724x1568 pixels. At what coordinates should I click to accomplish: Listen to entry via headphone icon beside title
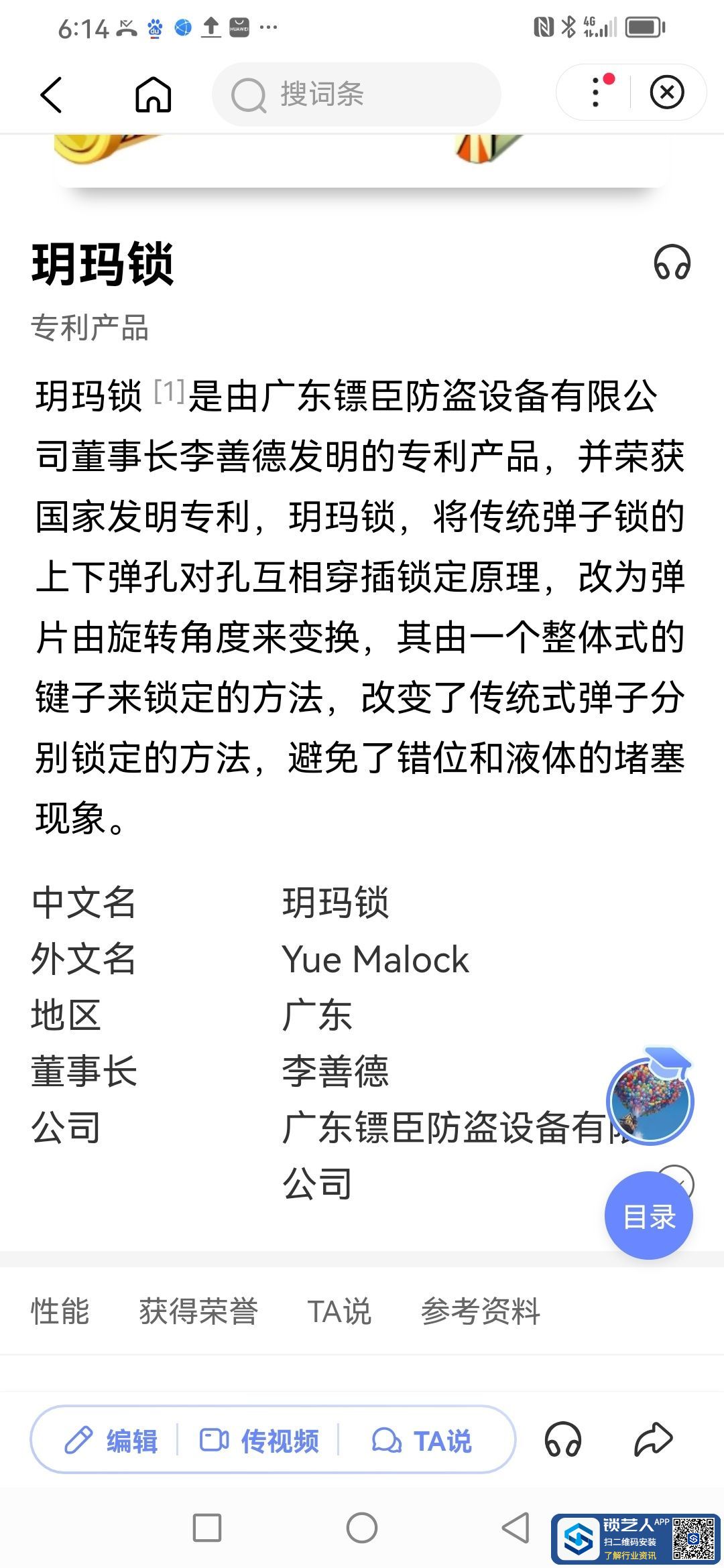click(672, 262)
